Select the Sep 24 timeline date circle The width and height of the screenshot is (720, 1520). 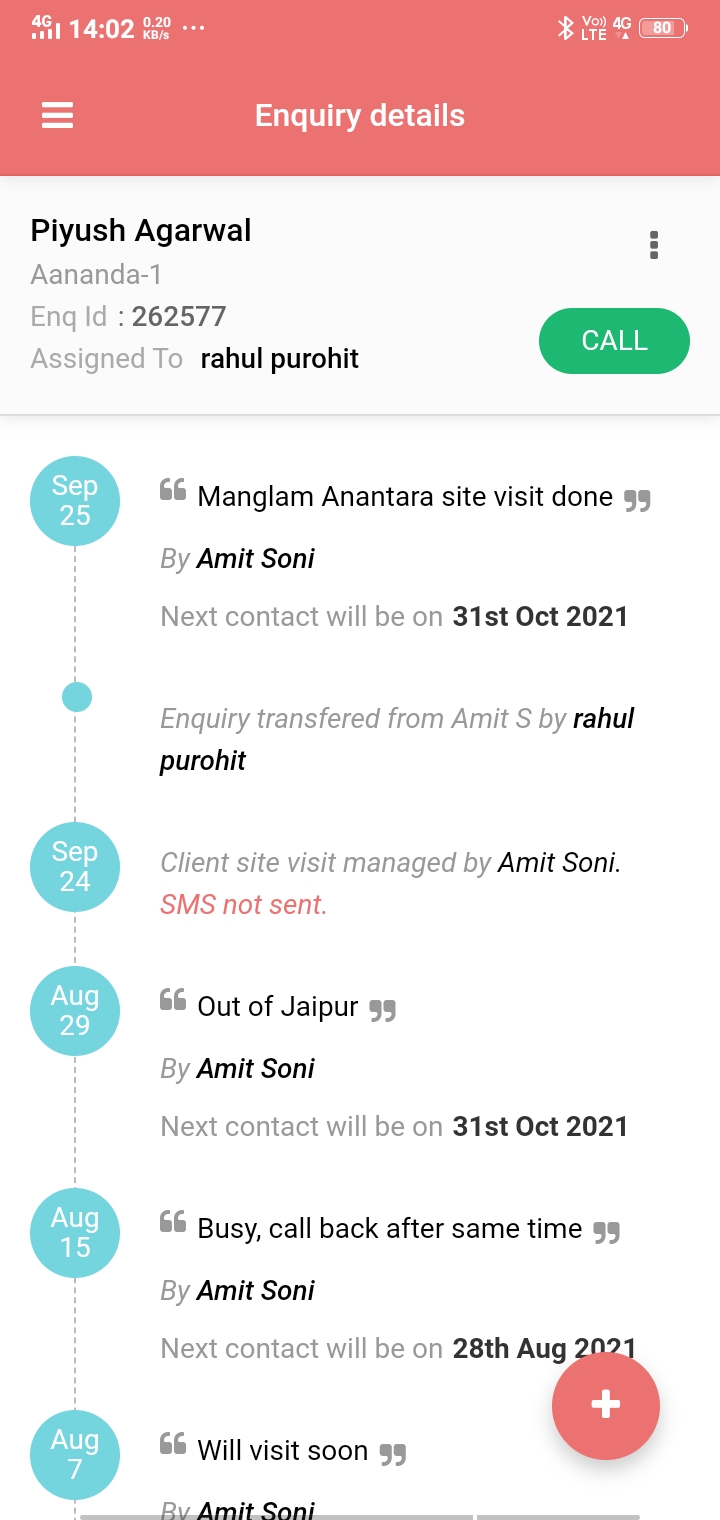(74, 867)
